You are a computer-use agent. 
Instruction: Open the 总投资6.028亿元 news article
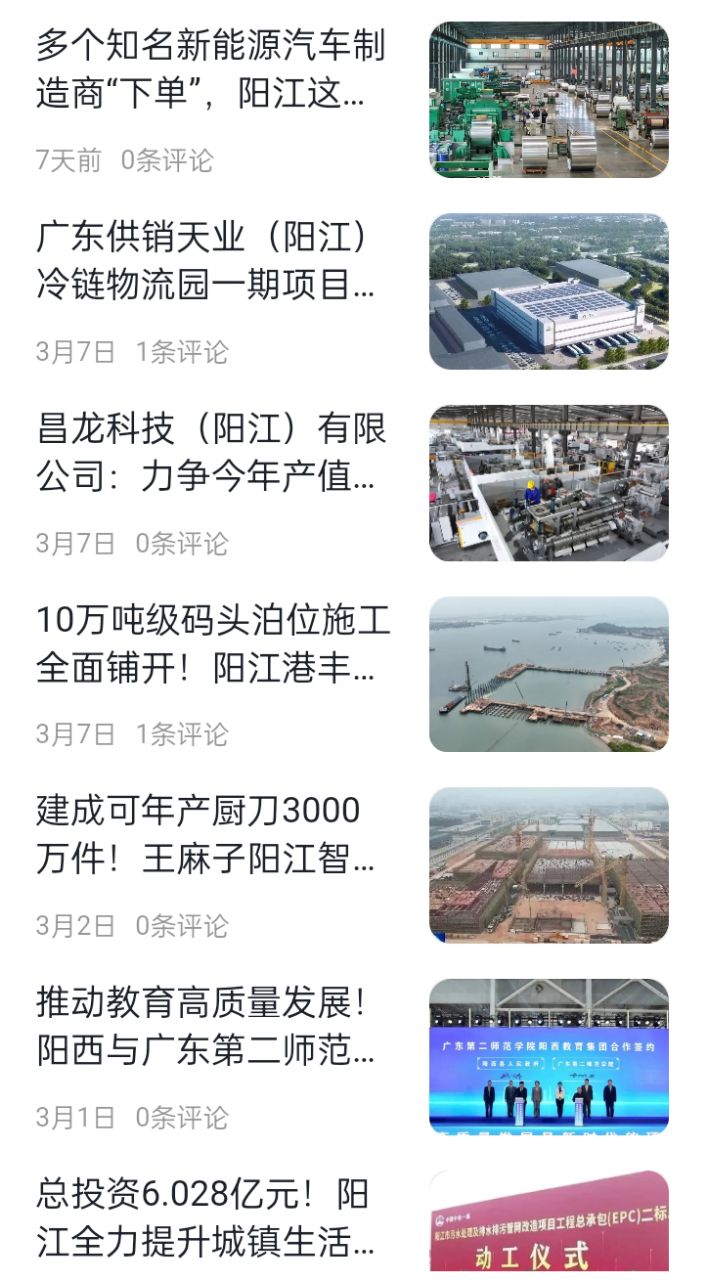(x=206, y=1218)
